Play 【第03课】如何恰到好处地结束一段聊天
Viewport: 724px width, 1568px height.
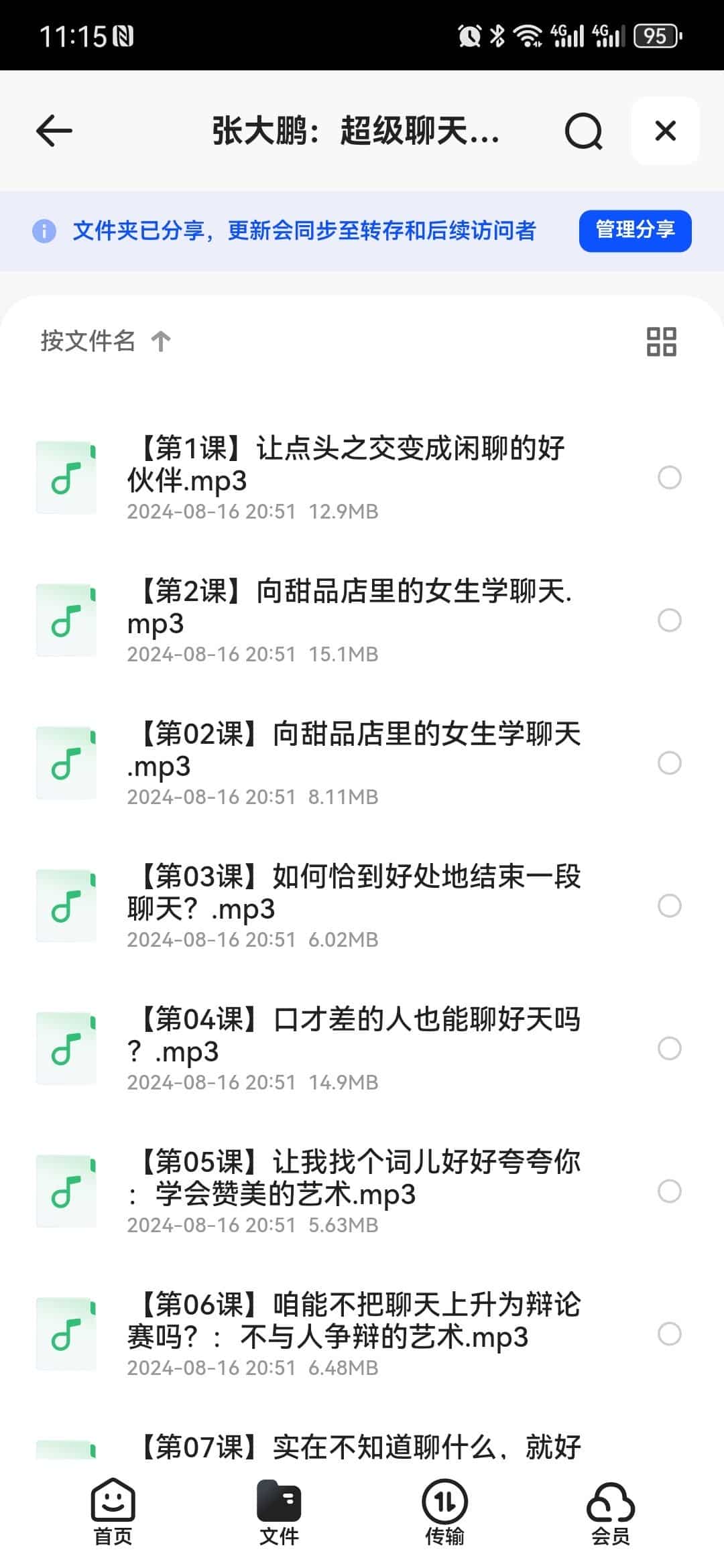[353, 892]
